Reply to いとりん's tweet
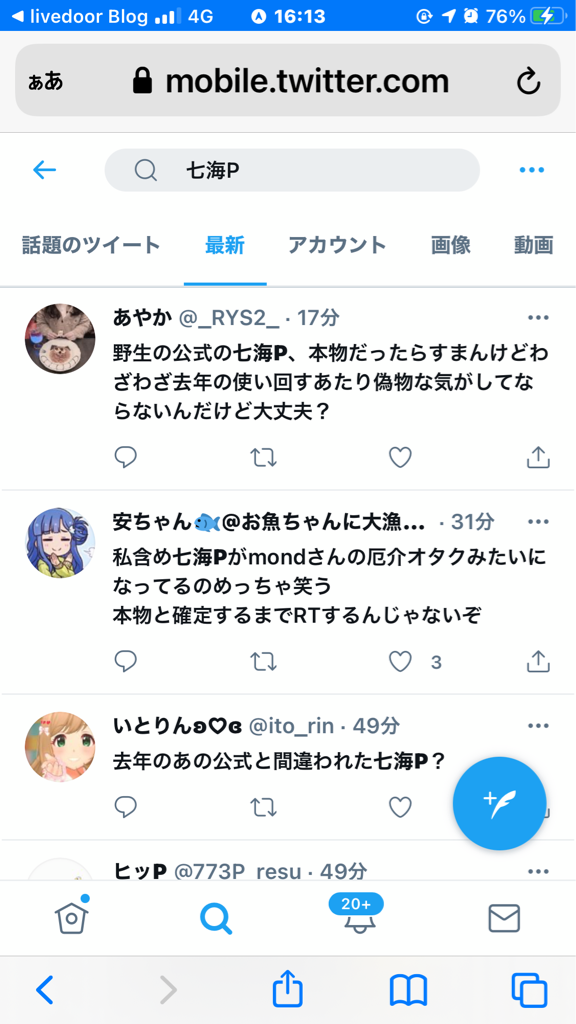 coord(125,808)
